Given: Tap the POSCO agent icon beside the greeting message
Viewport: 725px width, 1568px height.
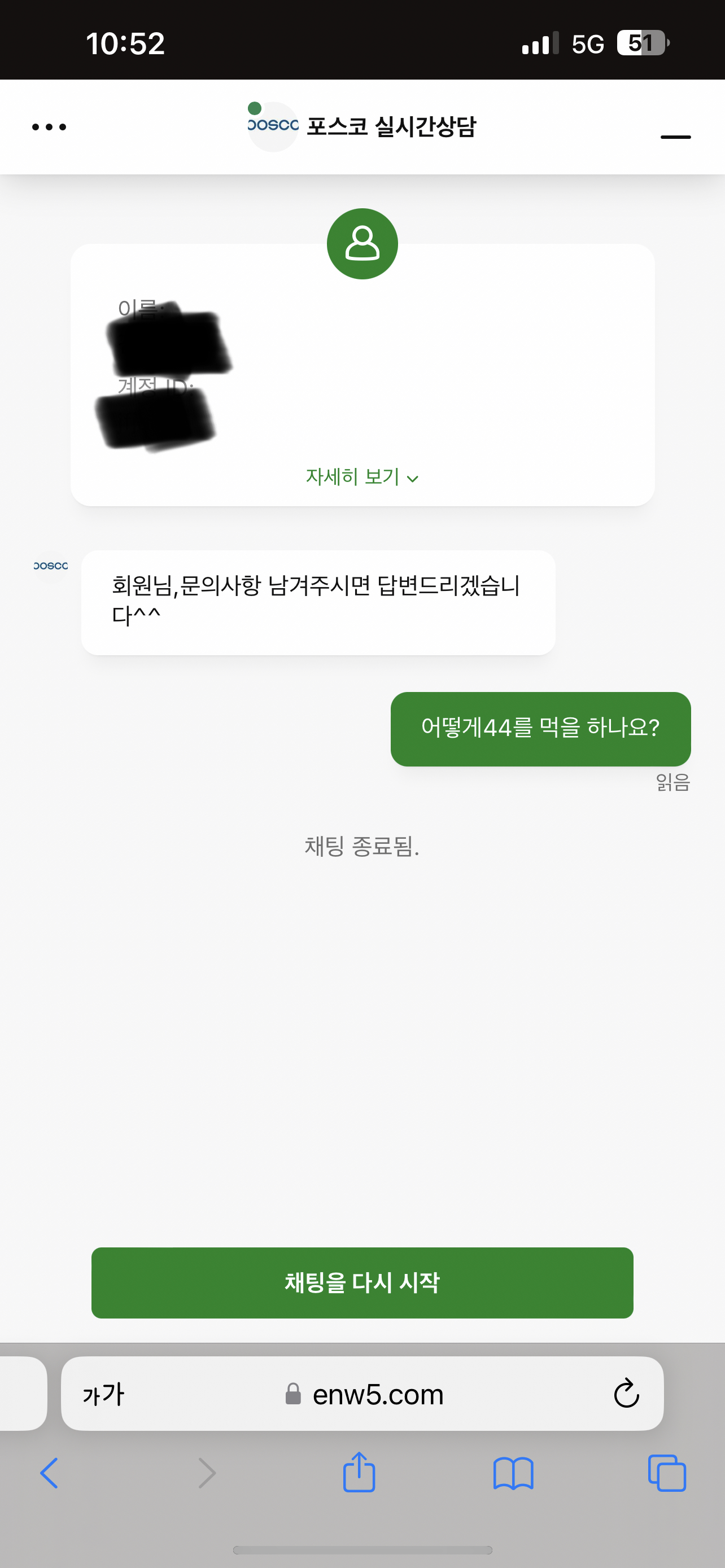Looking at the screenshot, I should pyautogui.click(x=50, y=565).
